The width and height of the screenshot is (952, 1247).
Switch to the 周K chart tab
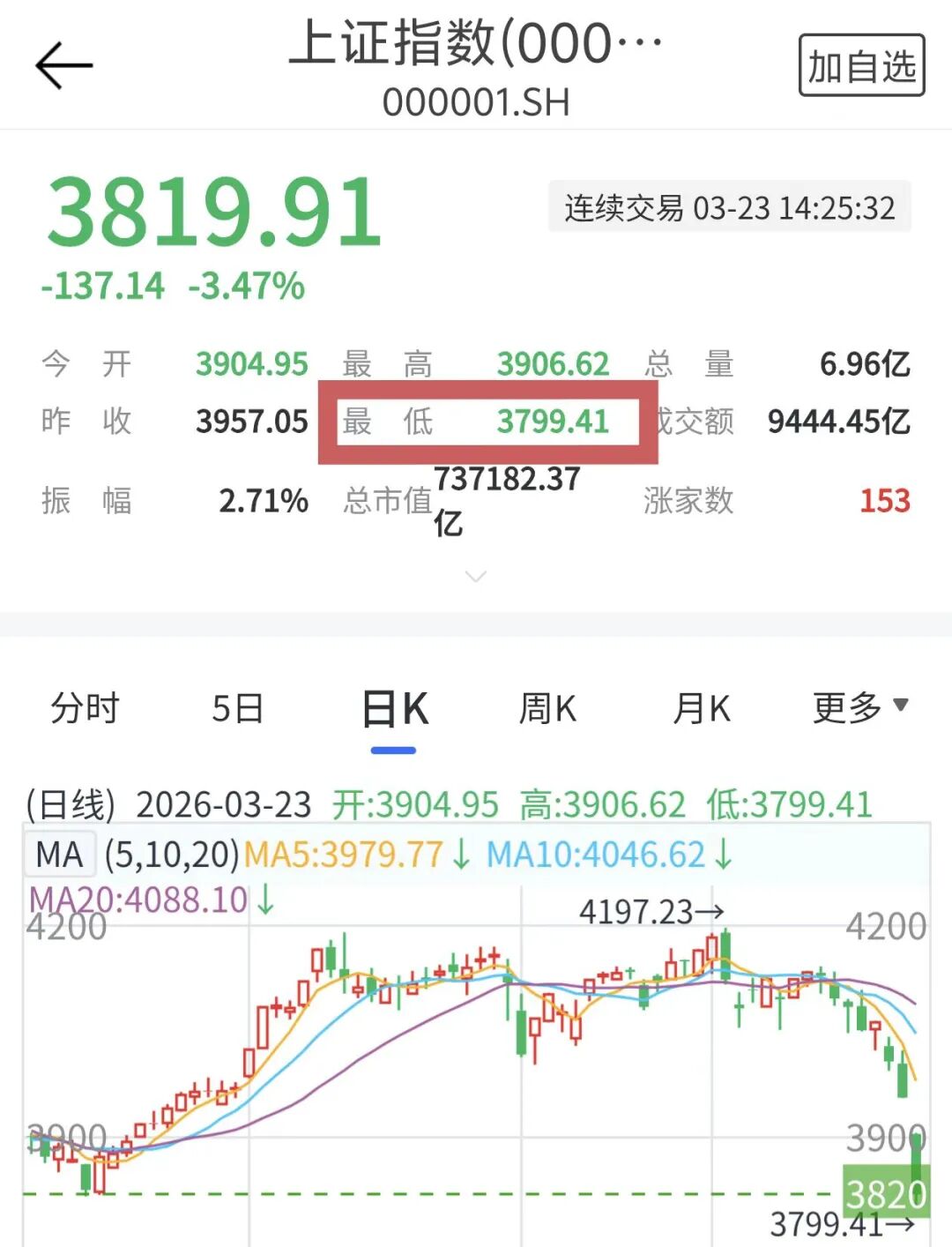[547, 708]
